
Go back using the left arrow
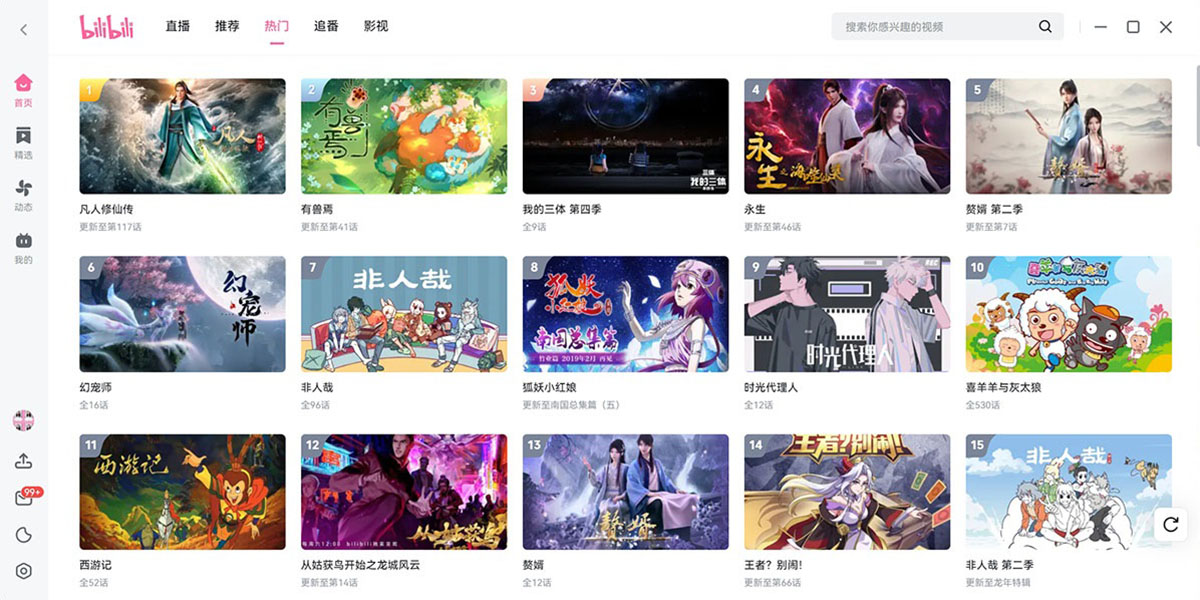(24, 29)
